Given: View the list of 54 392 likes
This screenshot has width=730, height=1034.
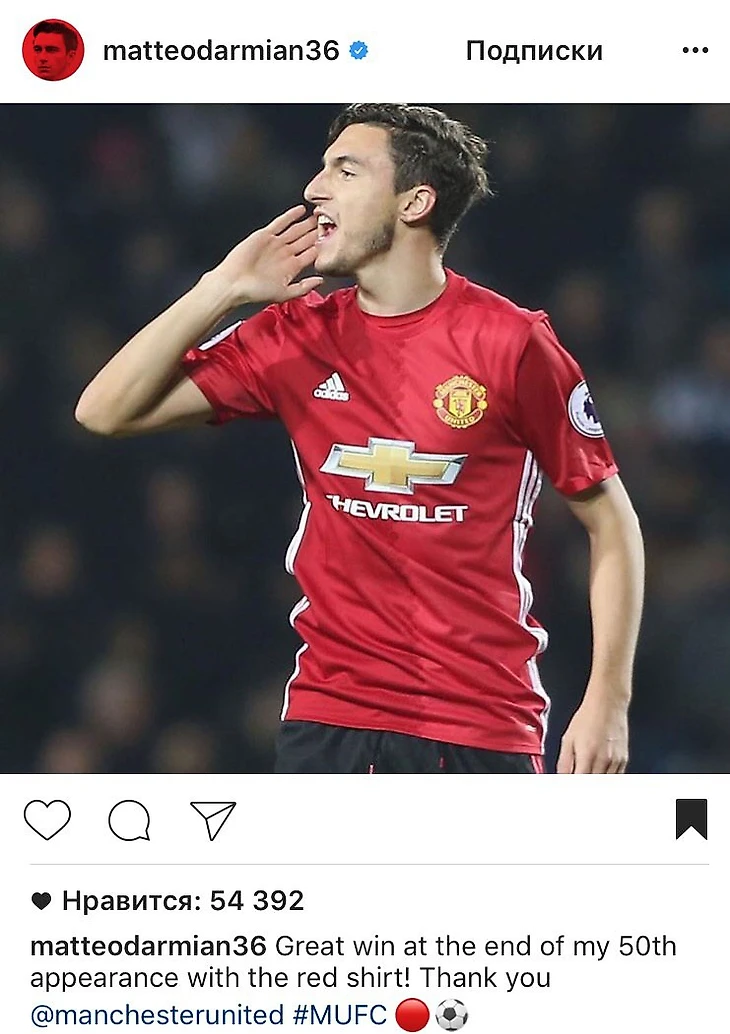Looking at the screenshot, I should click(x=182, y=901).
